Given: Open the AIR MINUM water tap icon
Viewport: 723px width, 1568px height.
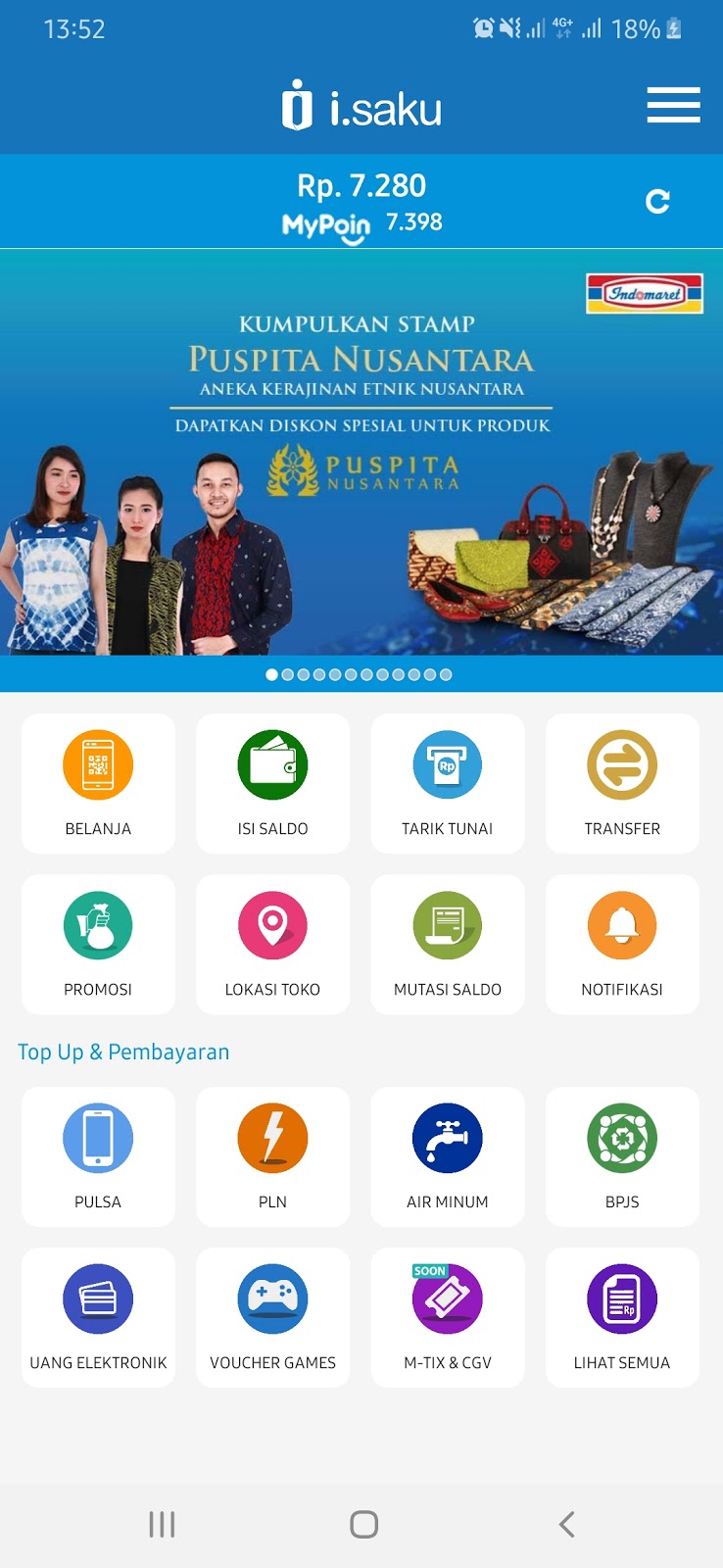Looking at the screenshot, I should [x=448, y=1138].
